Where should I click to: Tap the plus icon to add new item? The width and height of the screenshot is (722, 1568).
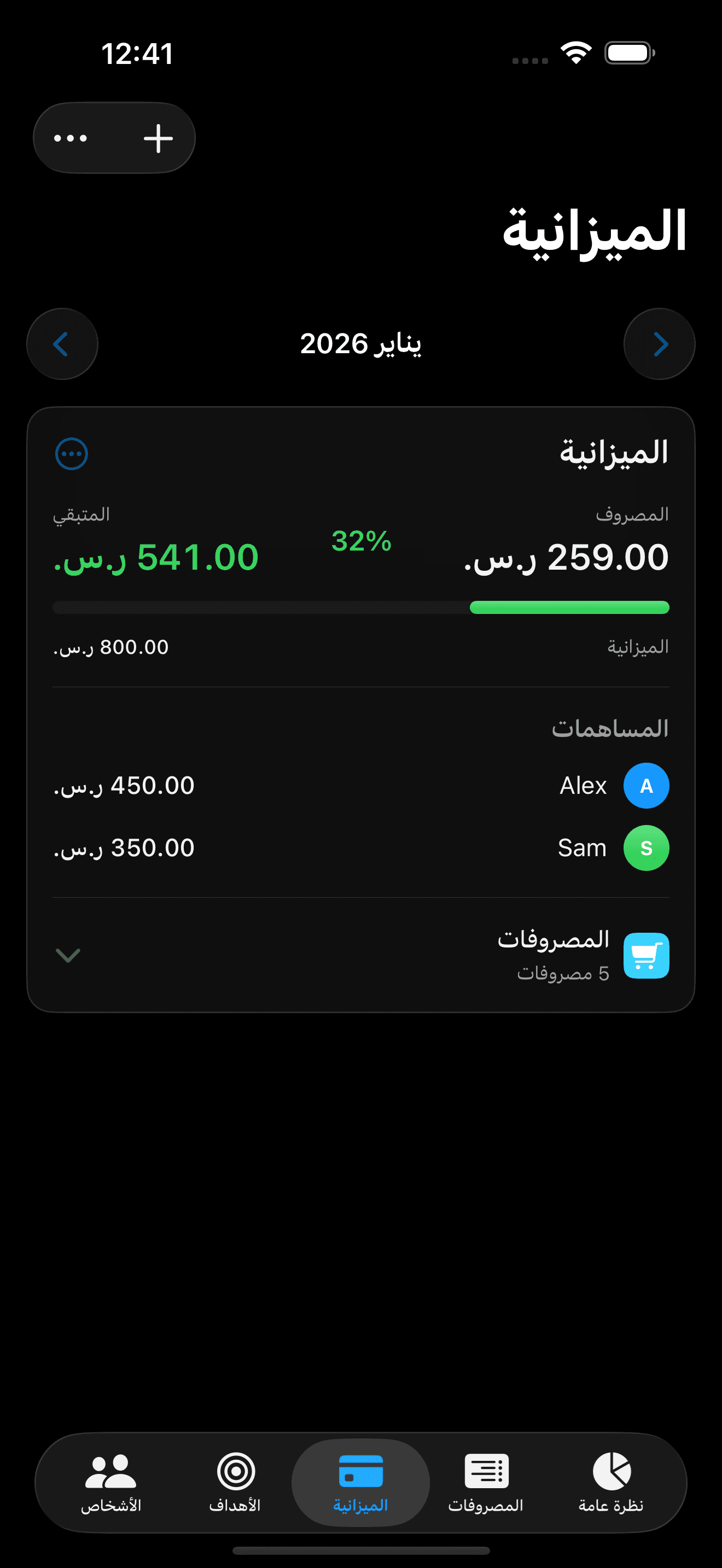pos(157,137)
